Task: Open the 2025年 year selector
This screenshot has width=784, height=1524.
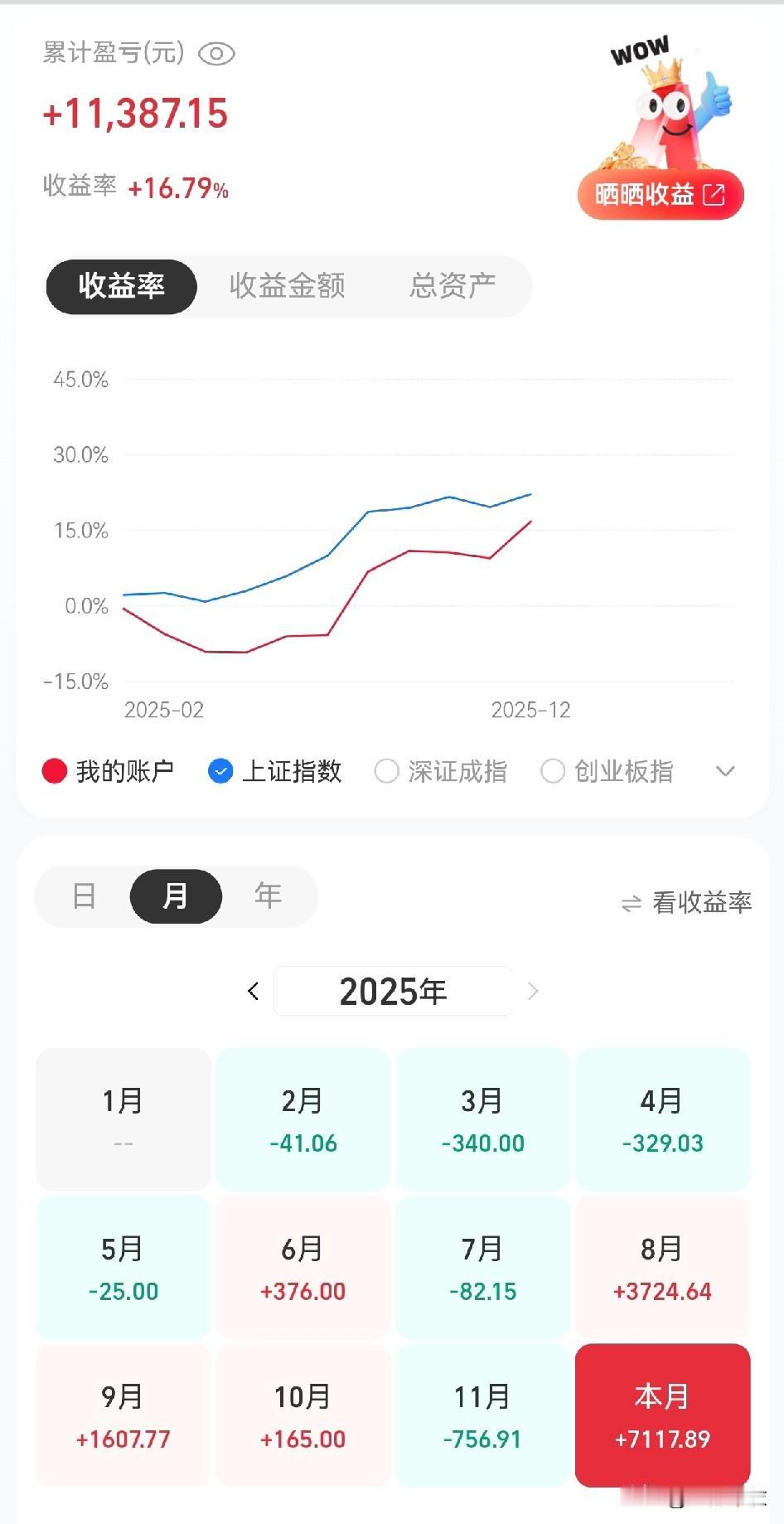Action: (393, 990)
